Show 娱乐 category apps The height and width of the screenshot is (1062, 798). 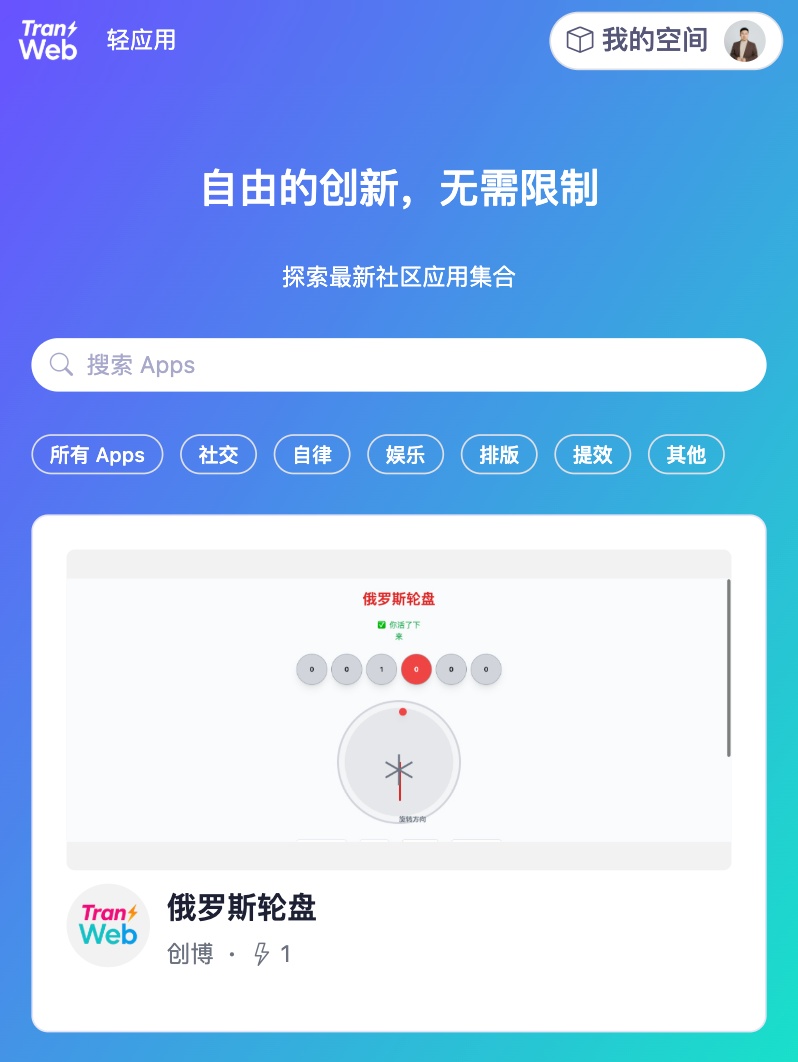coord(405,455)
